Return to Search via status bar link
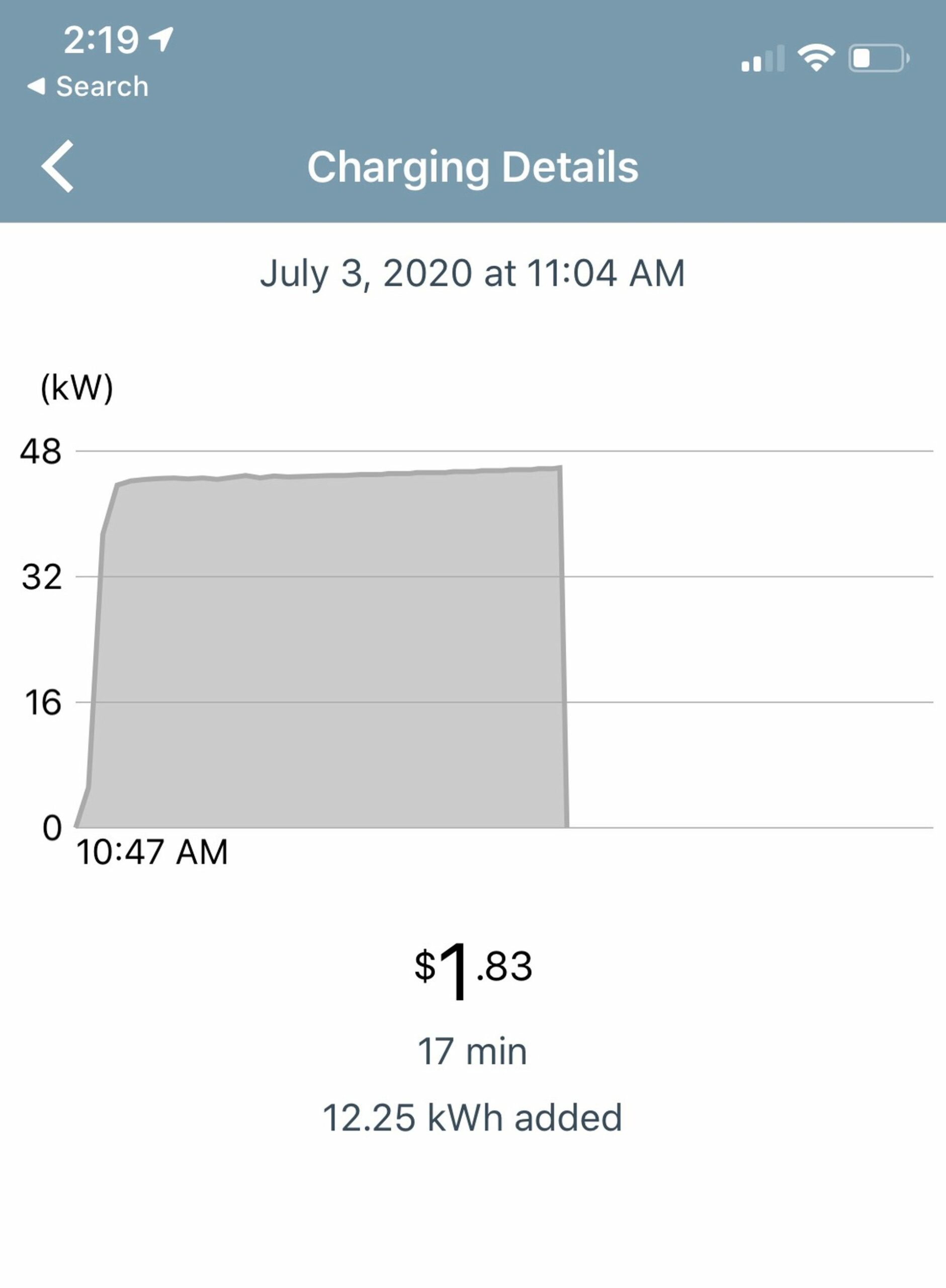The height and width of the screenshot is (1288, 946). 89,87
